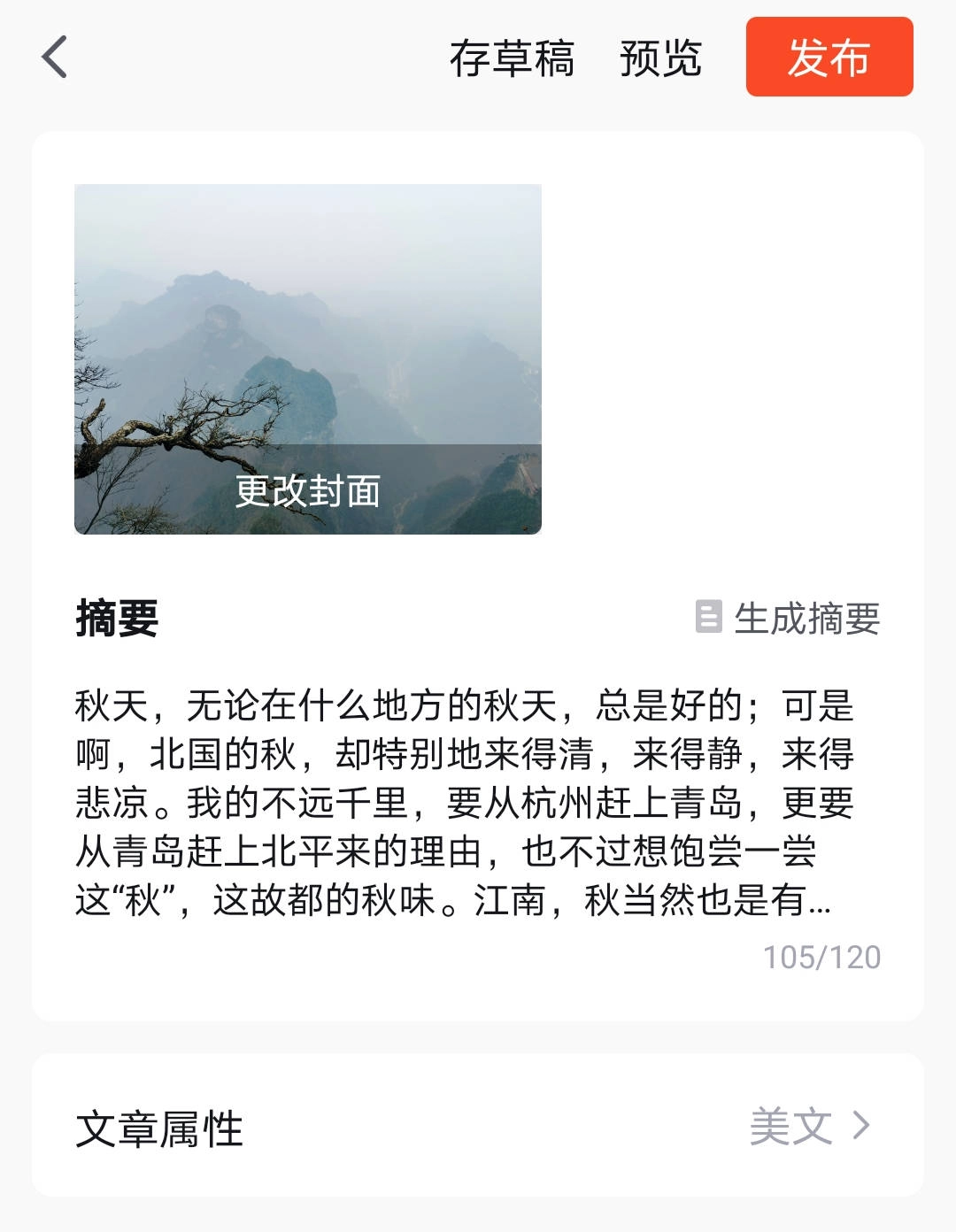Change the cover image
The width and height of the screenshot is (956, 1232).
tap(307, 489)
